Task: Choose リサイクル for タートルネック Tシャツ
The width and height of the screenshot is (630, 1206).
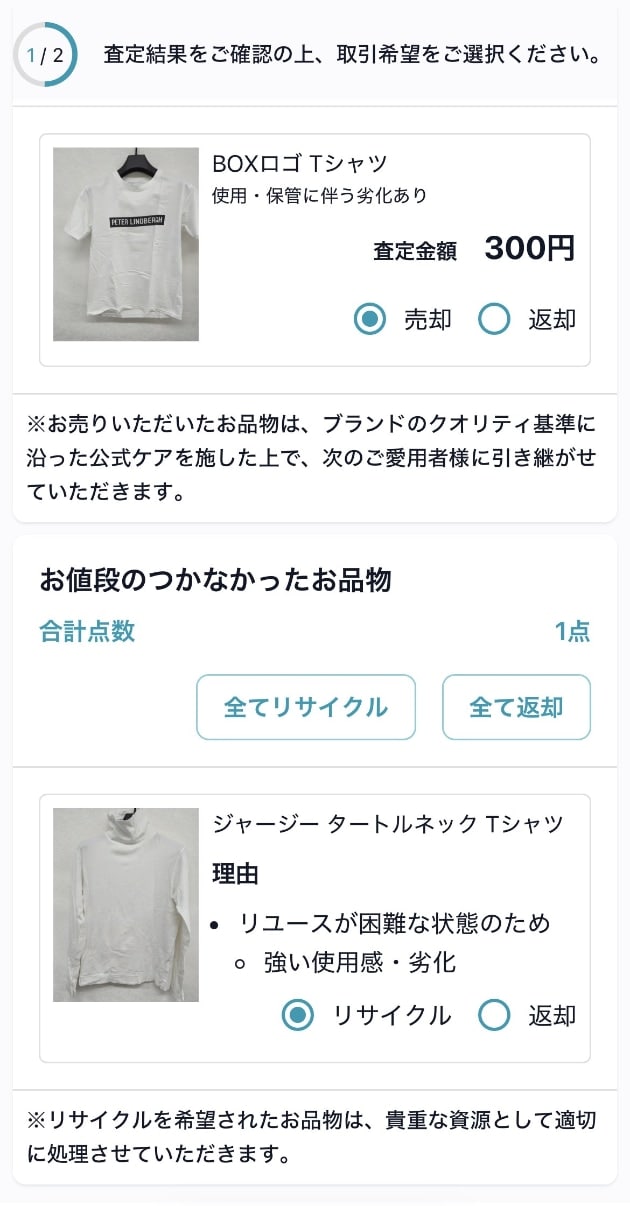Action: click(x=298, y=1016)
